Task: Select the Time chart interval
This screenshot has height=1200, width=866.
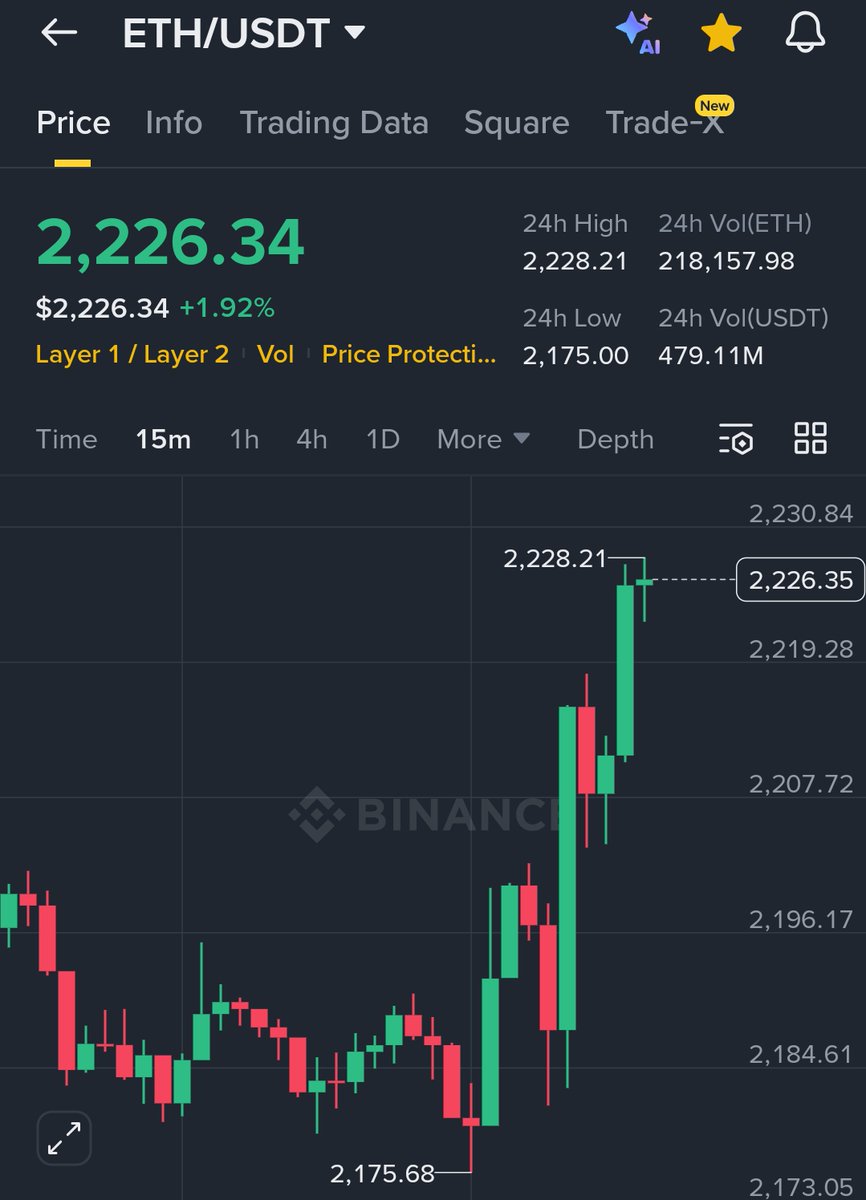Action: [67, 439]
